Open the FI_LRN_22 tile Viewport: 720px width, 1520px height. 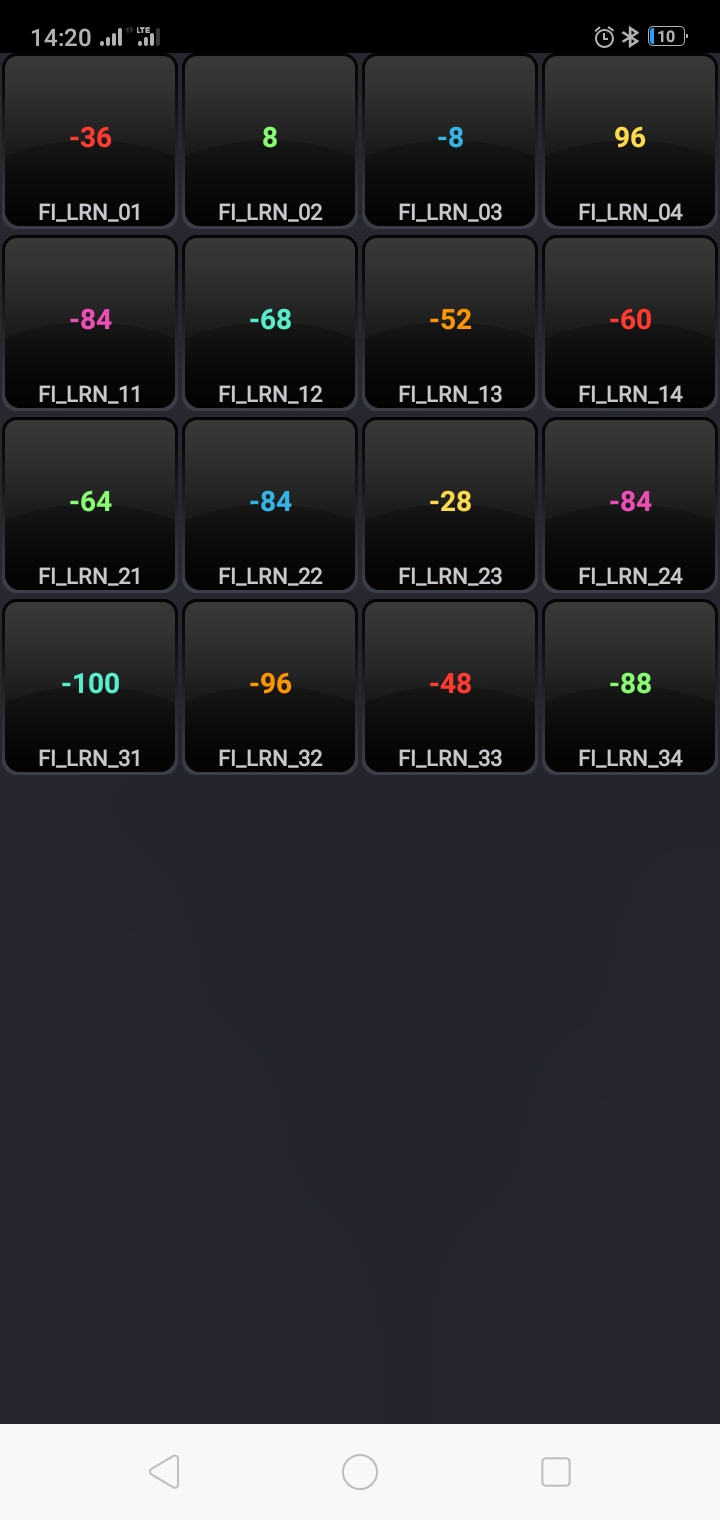pyautogui.click(x=270, y=506)
